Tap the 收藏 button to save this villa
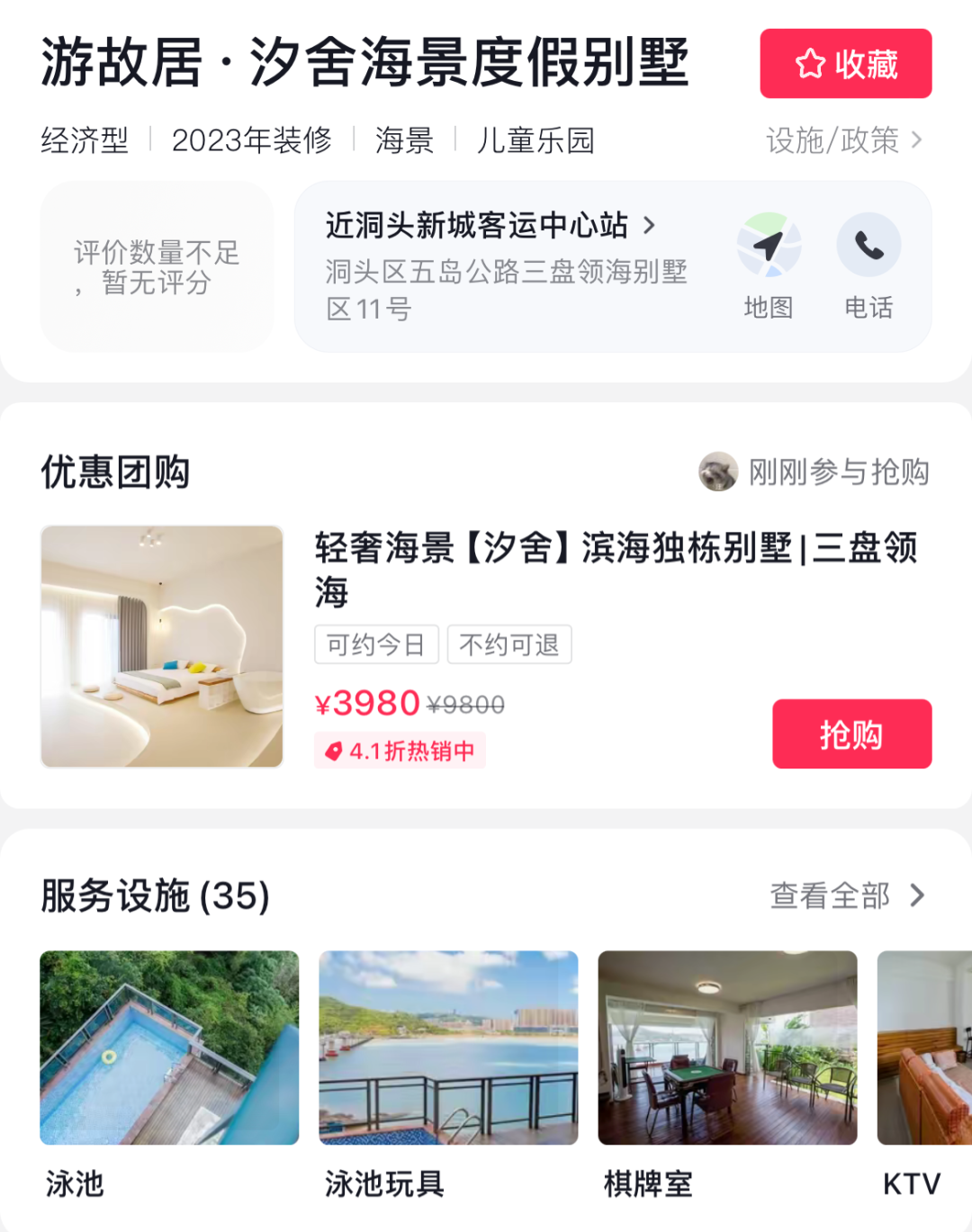 tap(845, 64)
